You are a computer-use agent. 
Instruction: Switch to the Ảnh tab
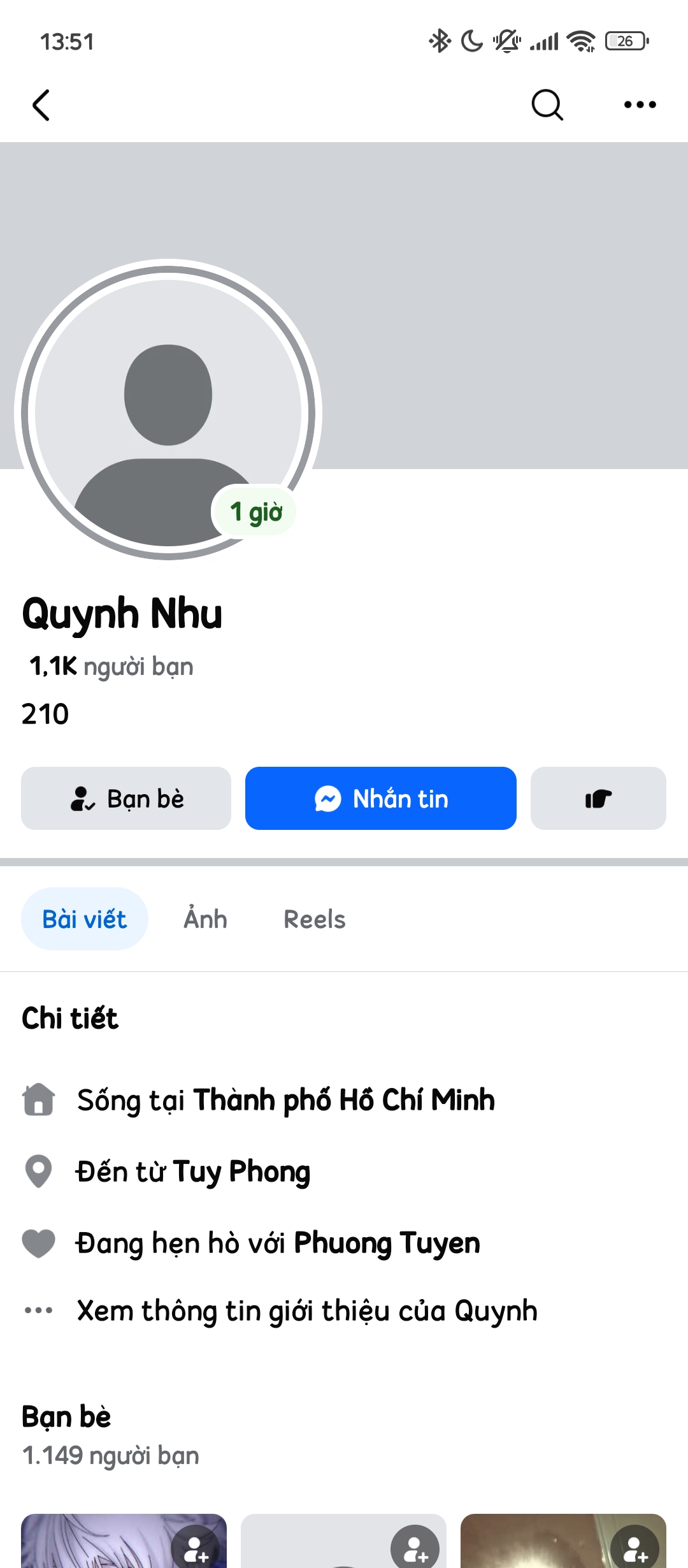click(x=205, y=919)
